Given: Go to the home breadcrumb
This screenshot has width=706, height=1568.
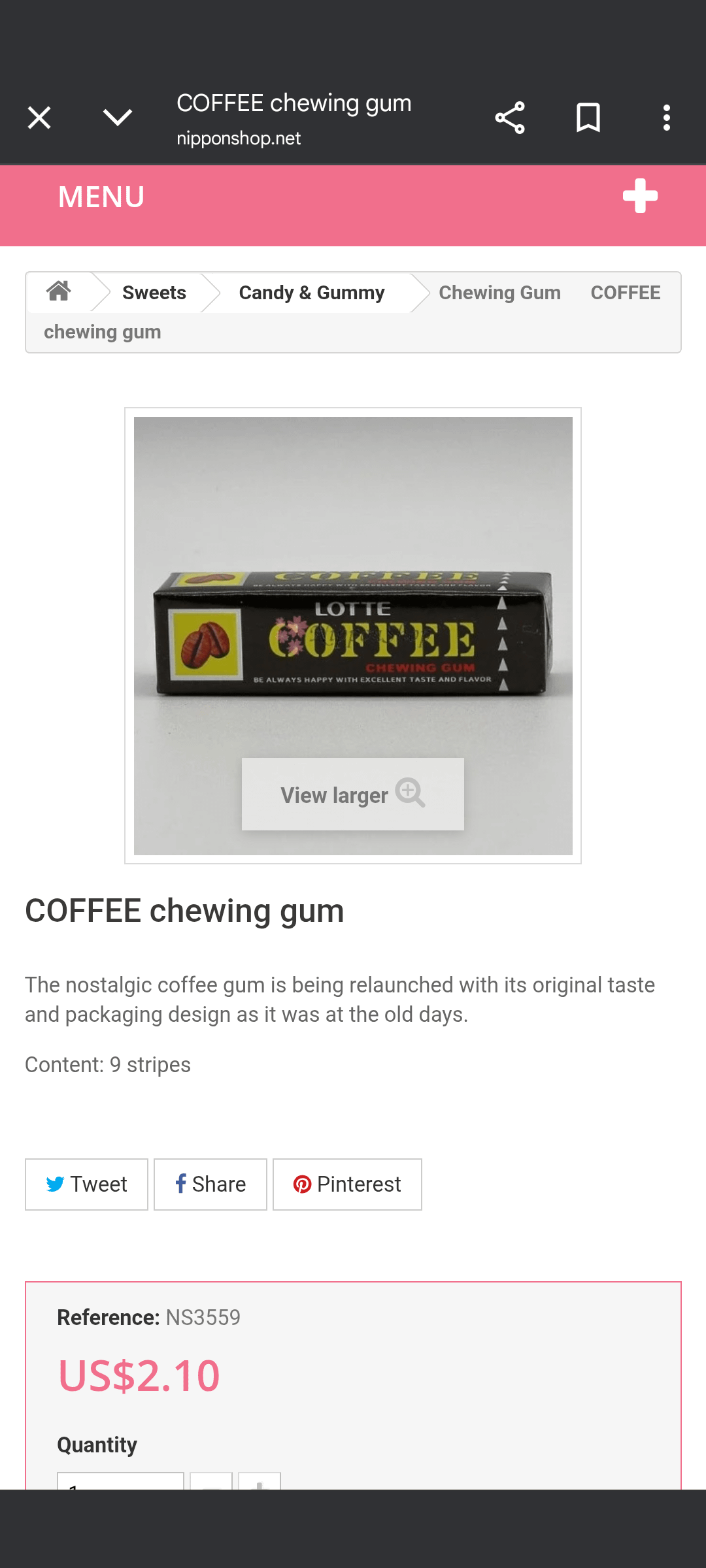Looking at the screenshot, I should 59,292.
